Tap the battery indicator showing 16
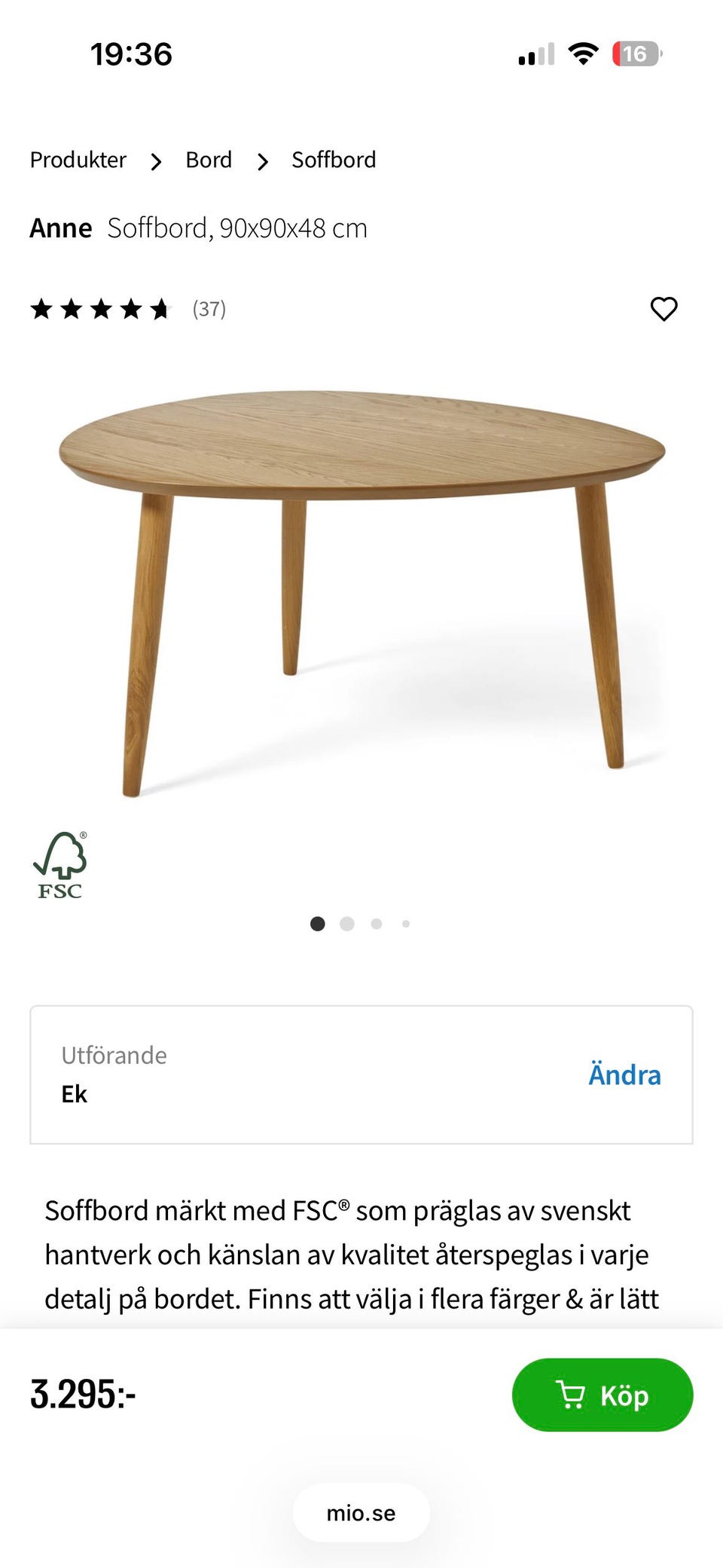Viewport: 723px width, 1568px height. click(x=636, y=53)
